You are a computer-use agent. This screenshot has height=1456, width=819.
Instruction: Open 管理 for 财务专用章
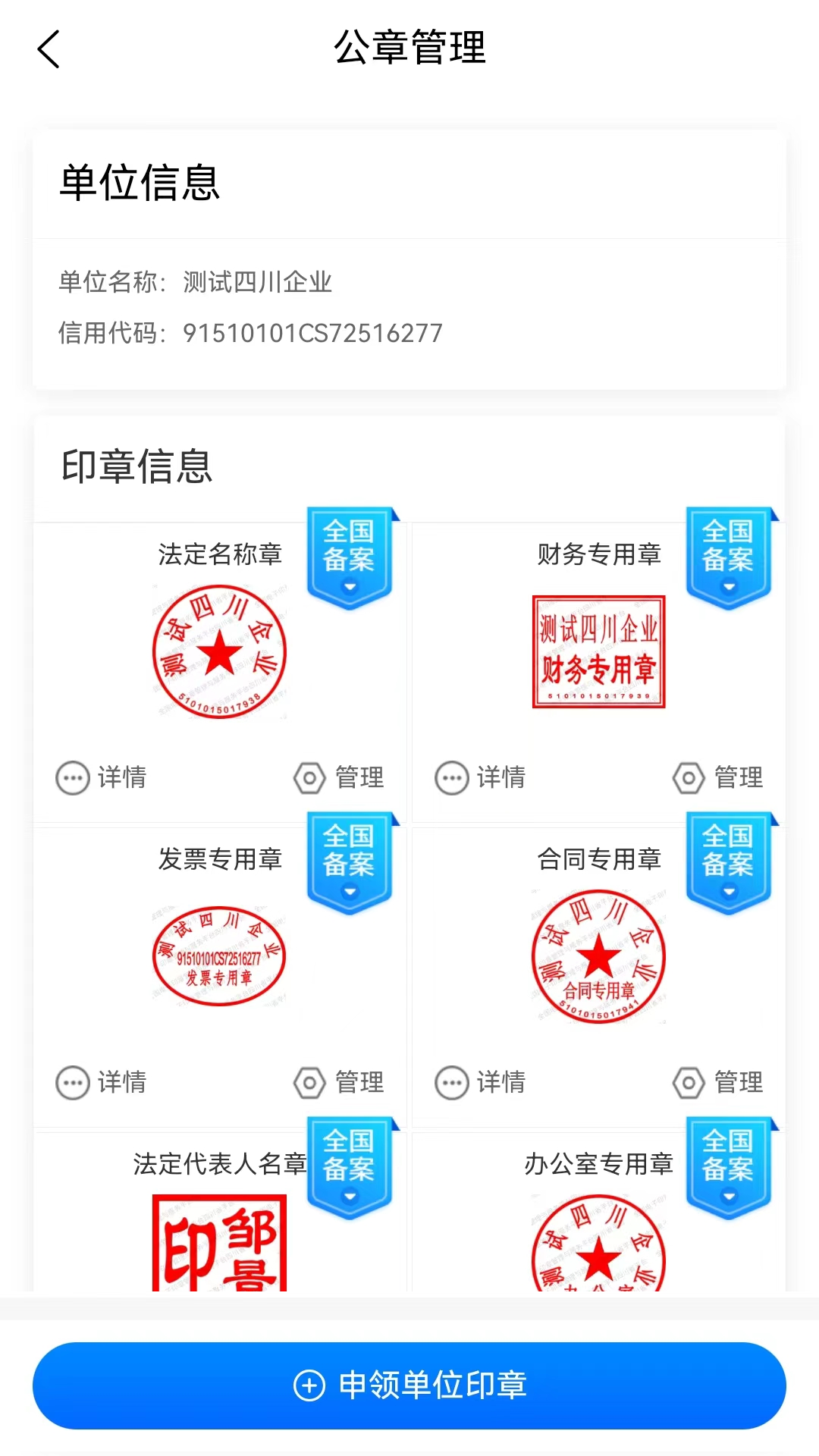[718, 777]
